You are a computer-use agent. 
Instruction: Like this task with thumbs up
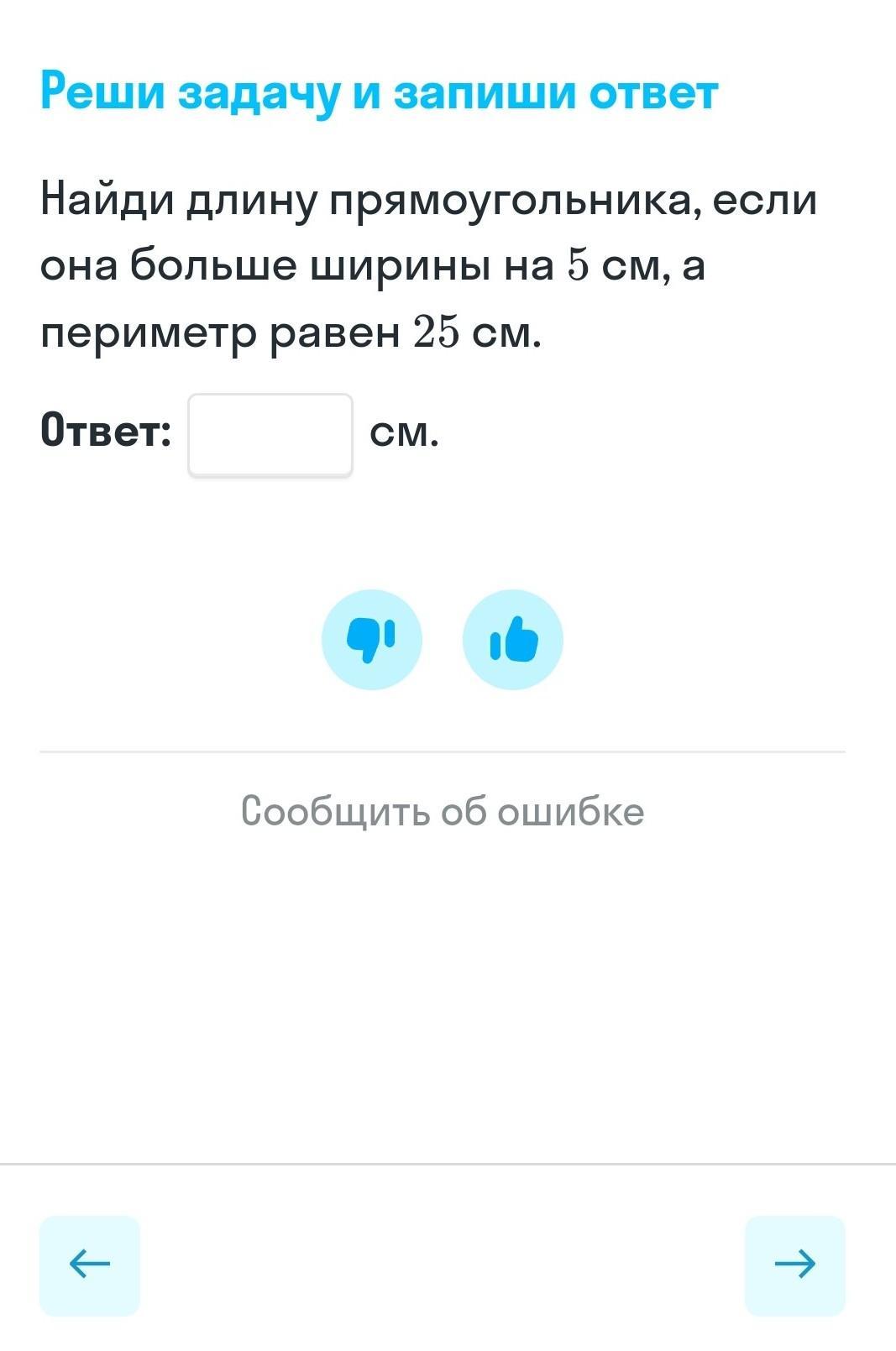pyautogui.click(x=512, y=640)
